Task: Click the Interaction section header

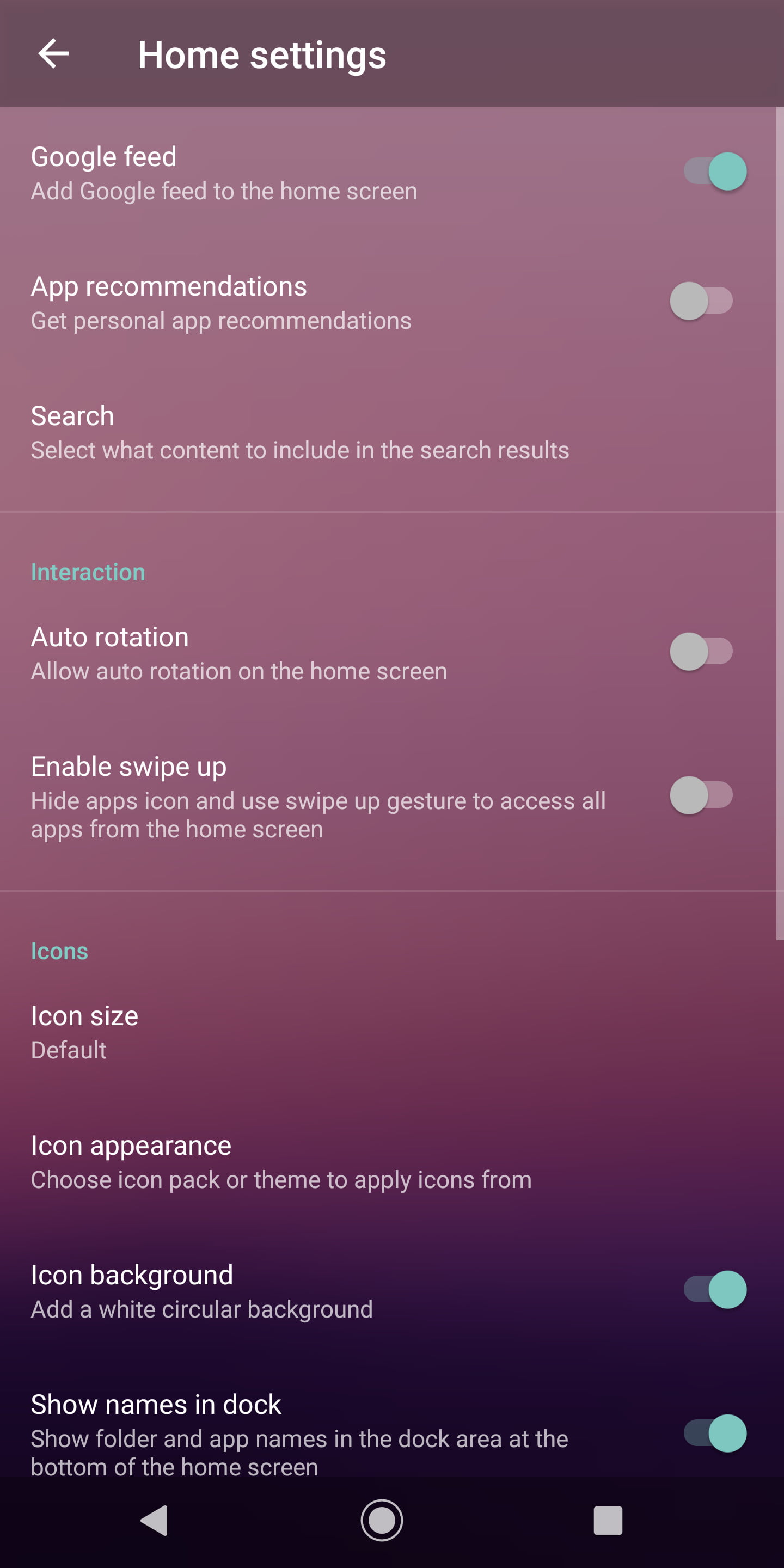Action: point(88,571)
